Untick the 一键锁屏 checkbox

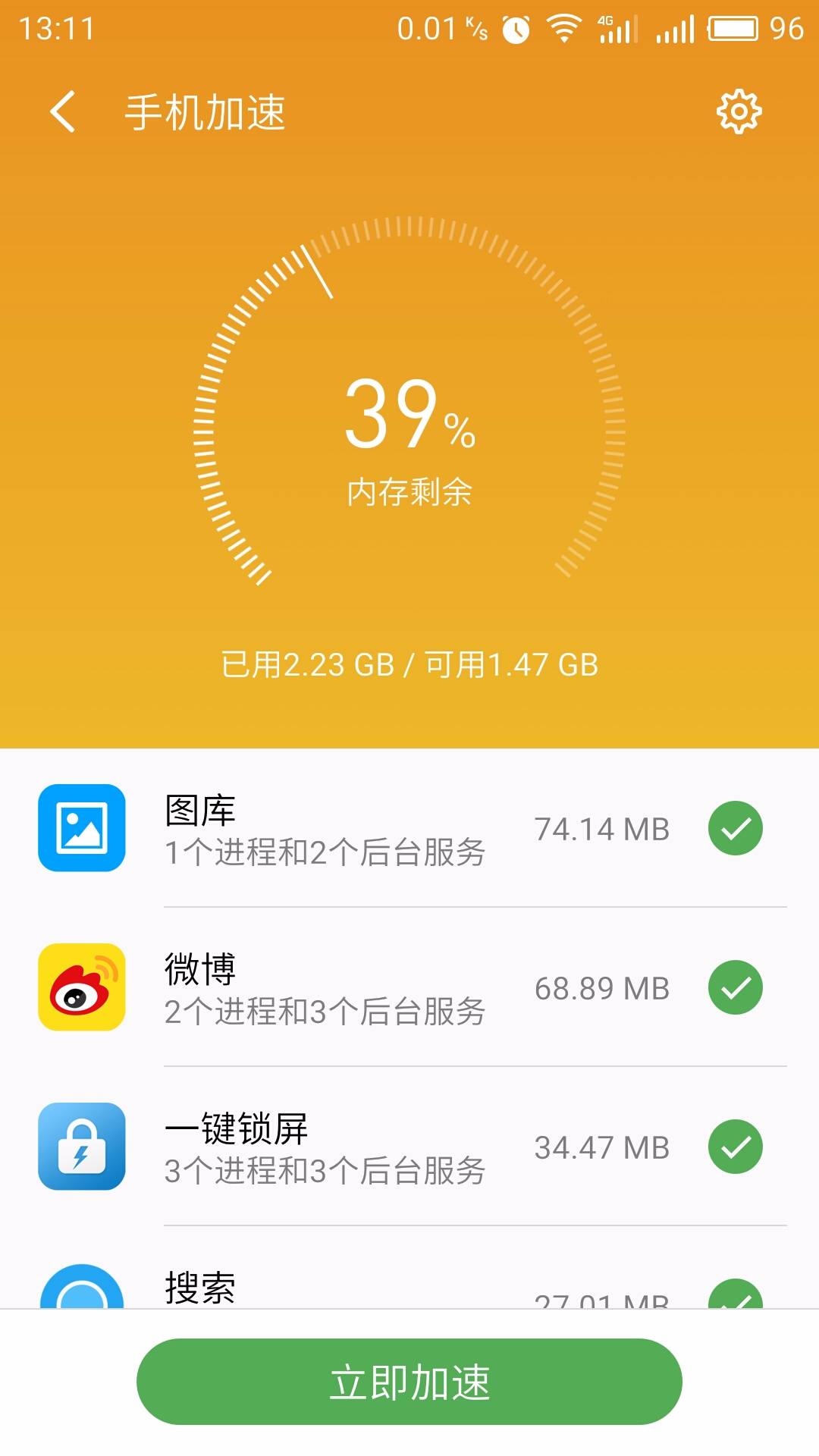736,1147
